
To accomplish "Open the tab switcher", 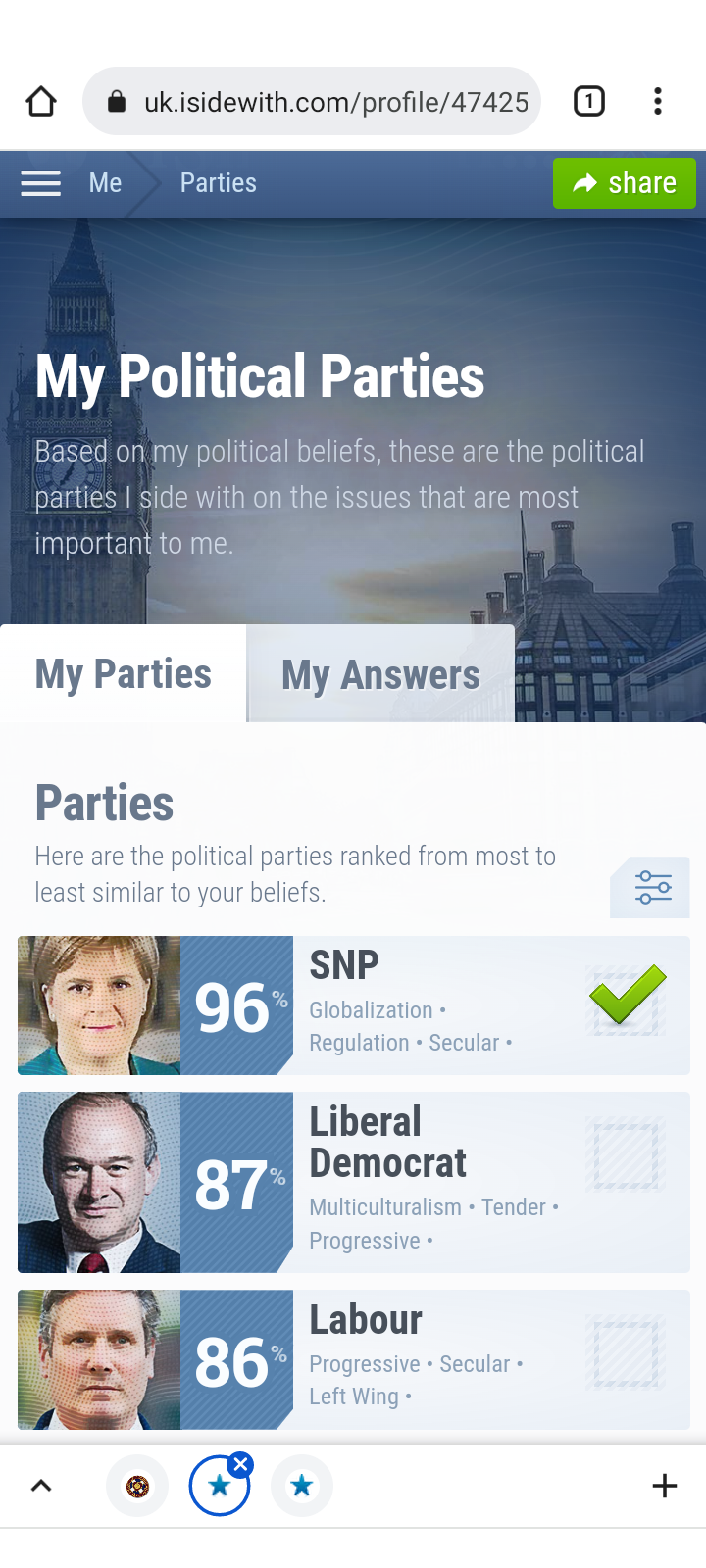I will coord(588,101).
